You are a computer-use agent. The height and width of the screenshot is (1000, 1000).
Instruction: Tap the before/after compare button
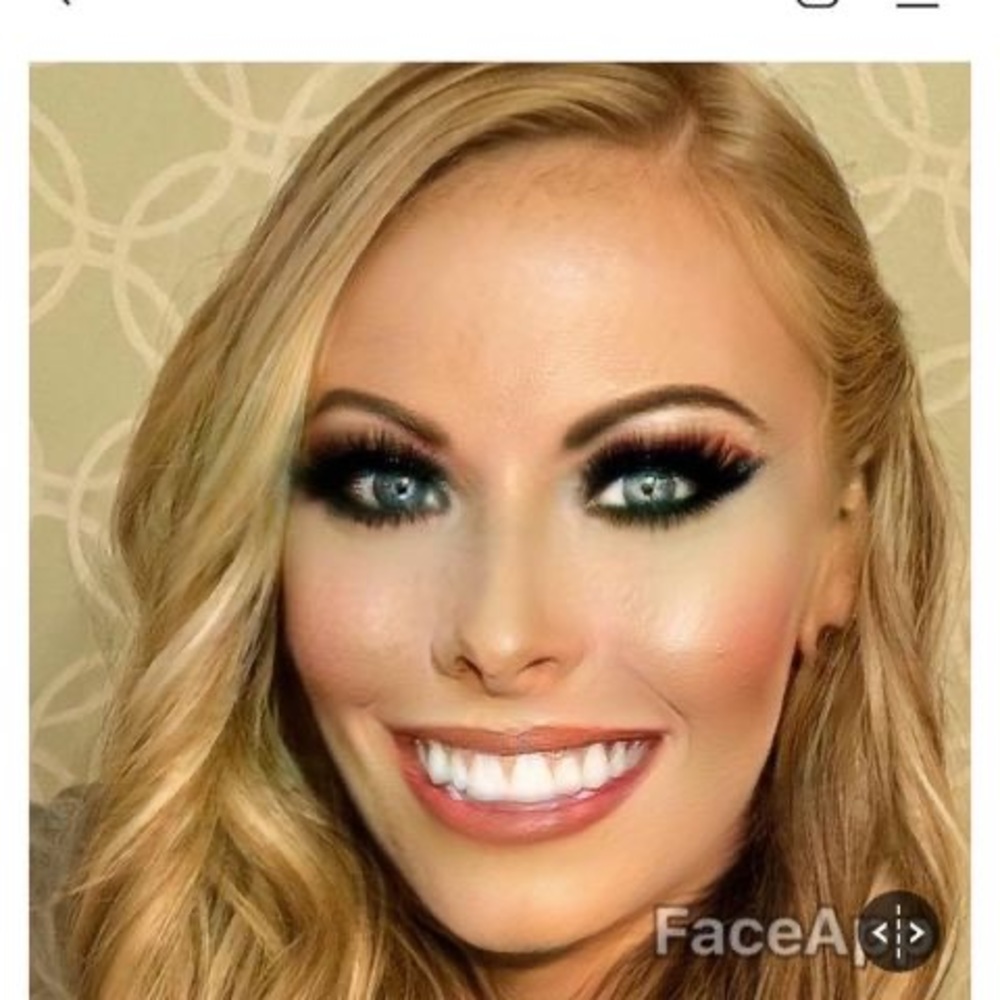899,931
